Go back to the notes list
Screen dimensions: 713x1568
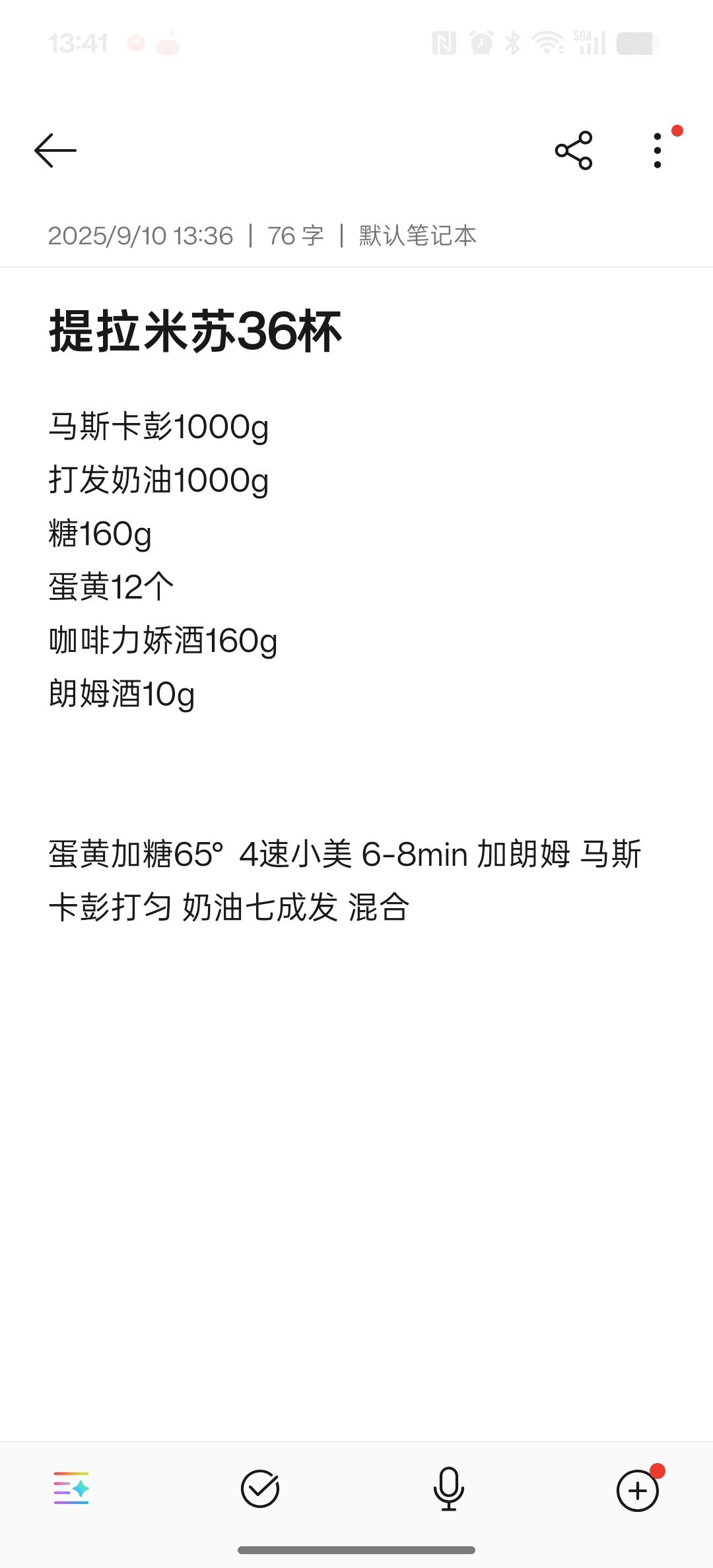(x=55, y=150)
